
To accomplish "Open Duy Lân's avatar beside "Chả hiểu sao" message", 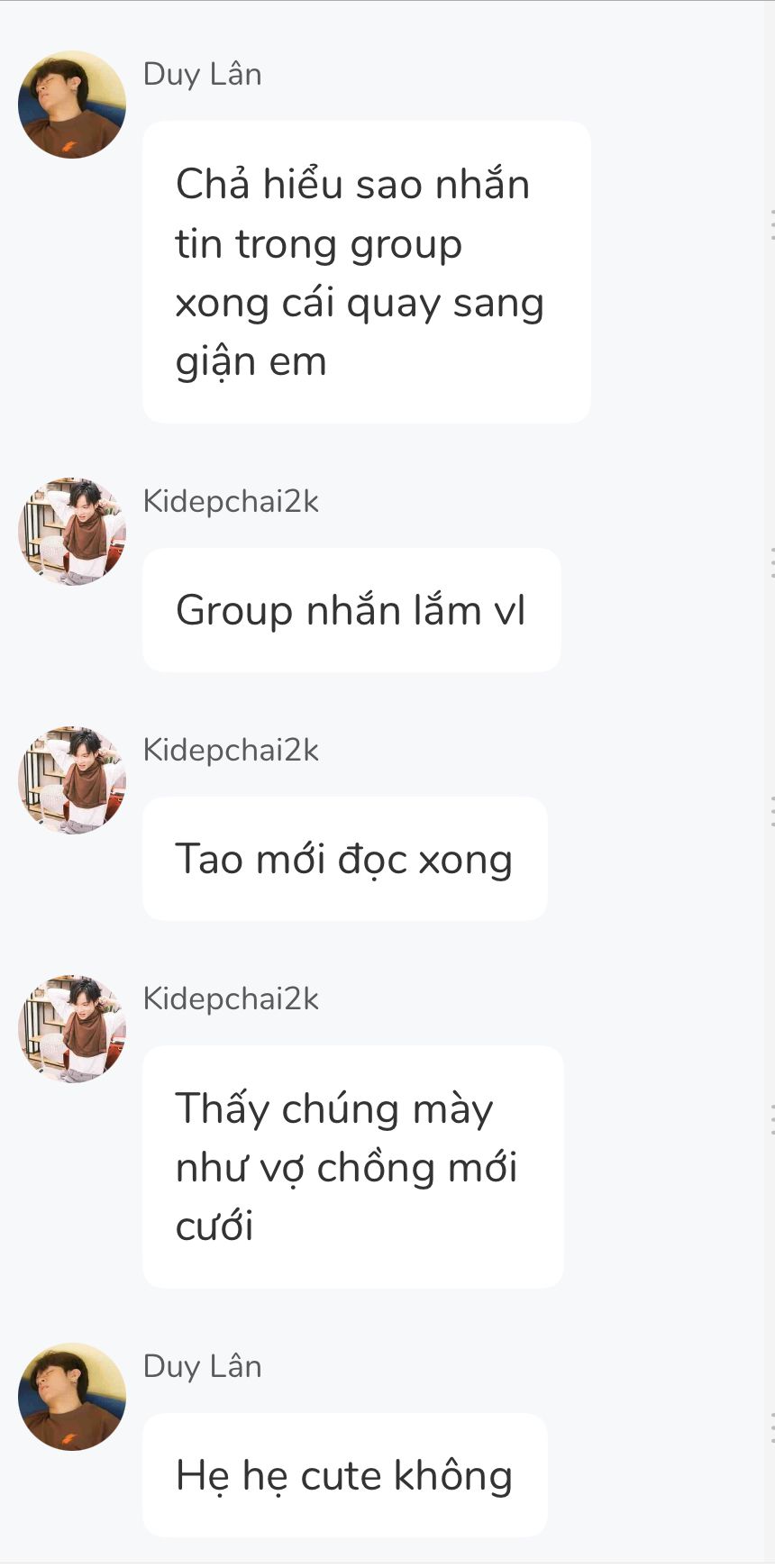I will point(72,105).
